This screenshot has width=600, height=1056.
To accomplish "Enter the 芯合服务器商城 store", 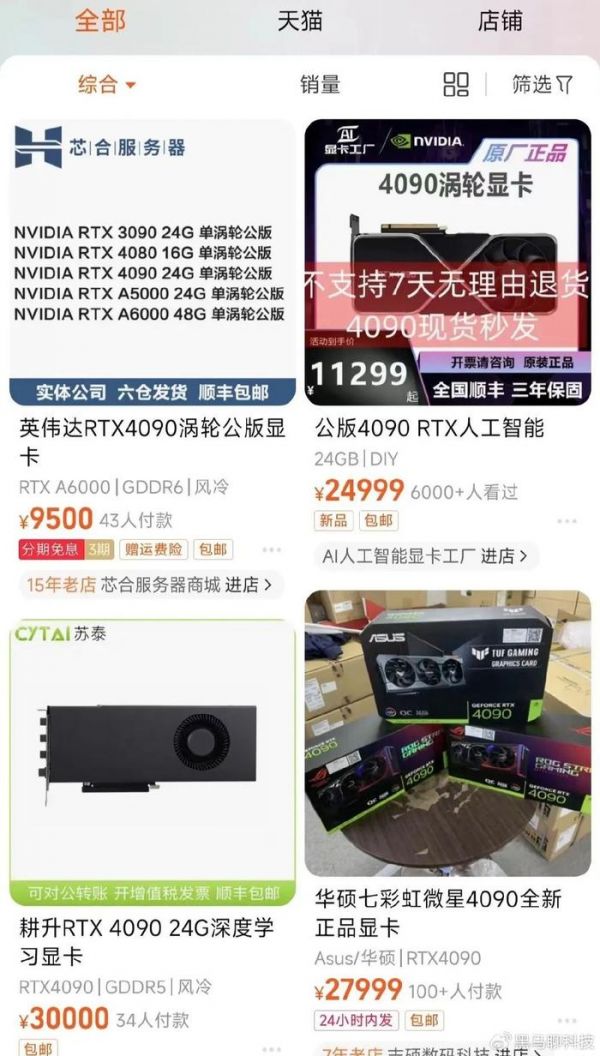I will click(150, 584).
